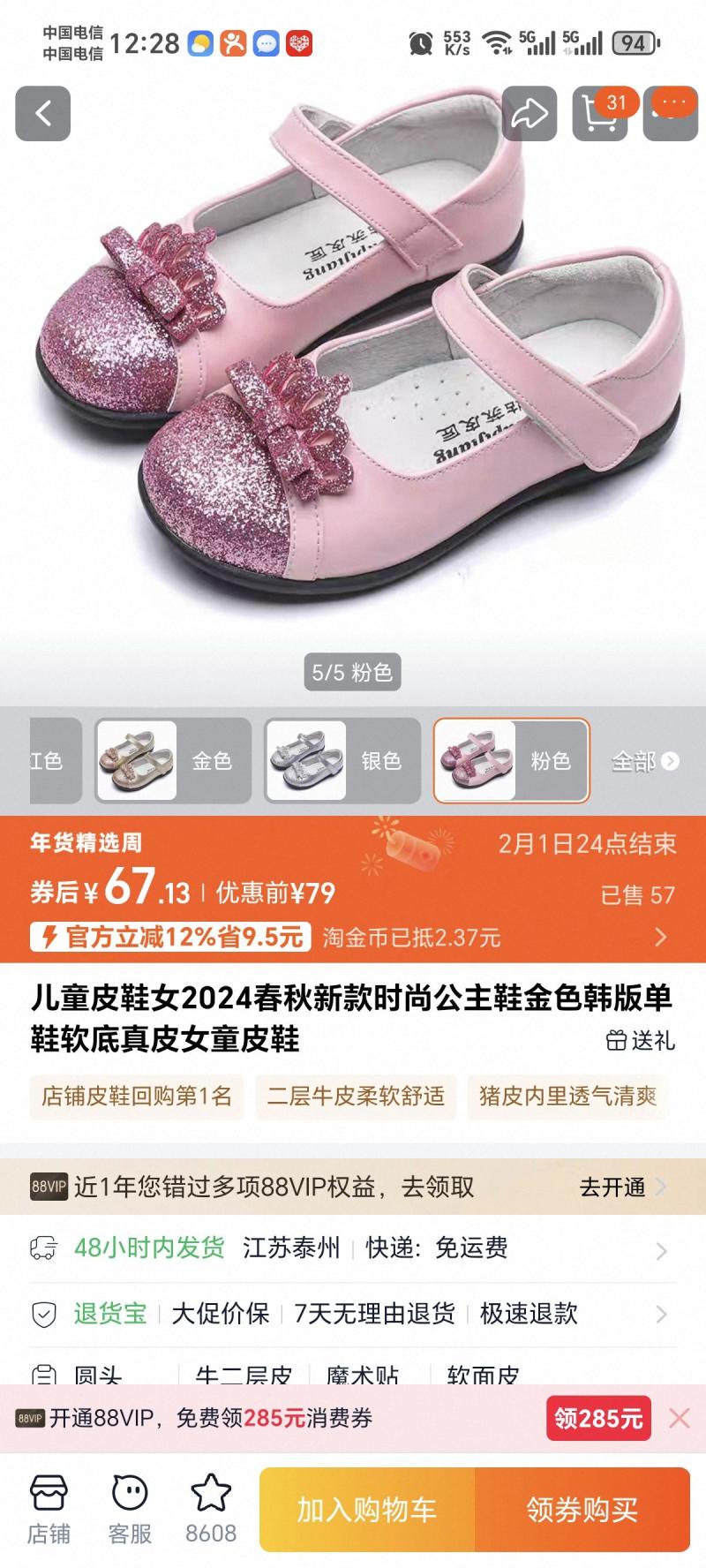This screenshot has height=1568, width=706.
Task: Go back using the top-left arrow
Action: [x=42, y=114]
